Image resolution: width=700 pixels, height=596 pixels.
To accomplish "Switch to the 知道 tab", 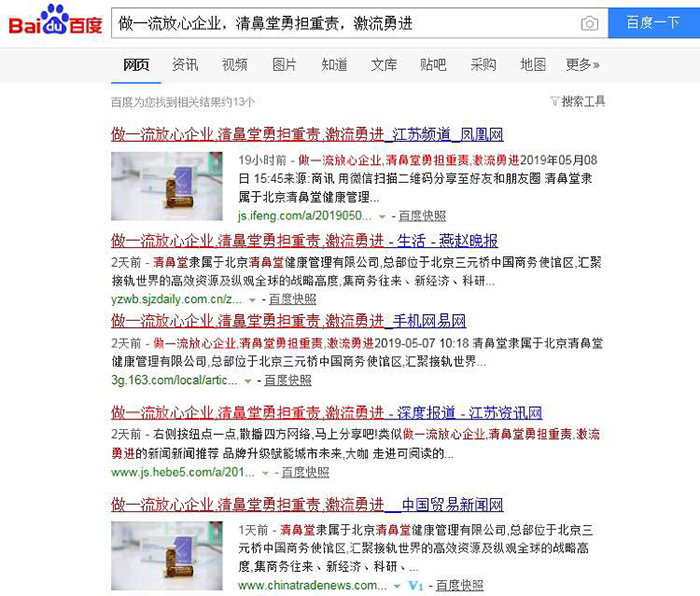I will coord(334,65).
